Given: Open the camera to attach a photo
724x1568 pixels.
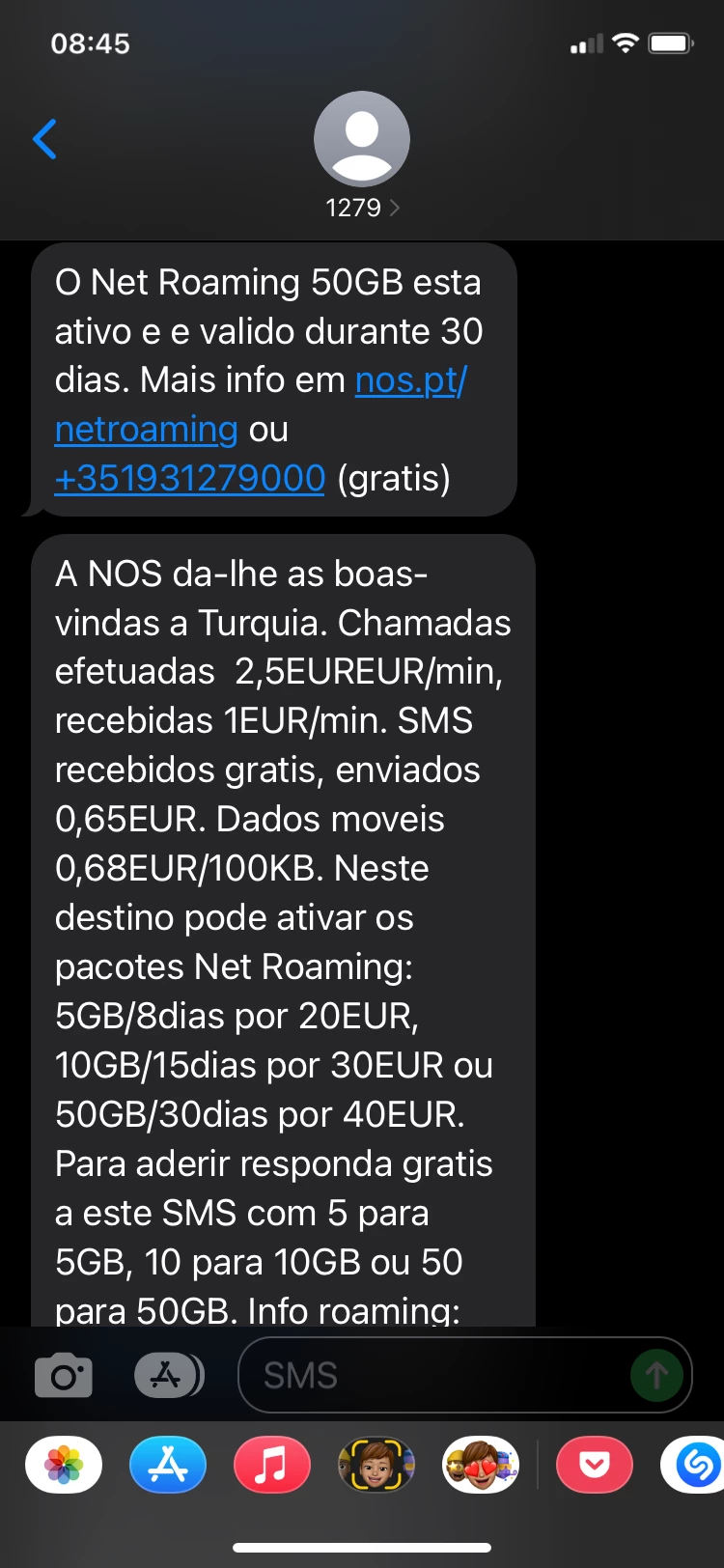Looking at the screenshot, I should [64, 1375].
